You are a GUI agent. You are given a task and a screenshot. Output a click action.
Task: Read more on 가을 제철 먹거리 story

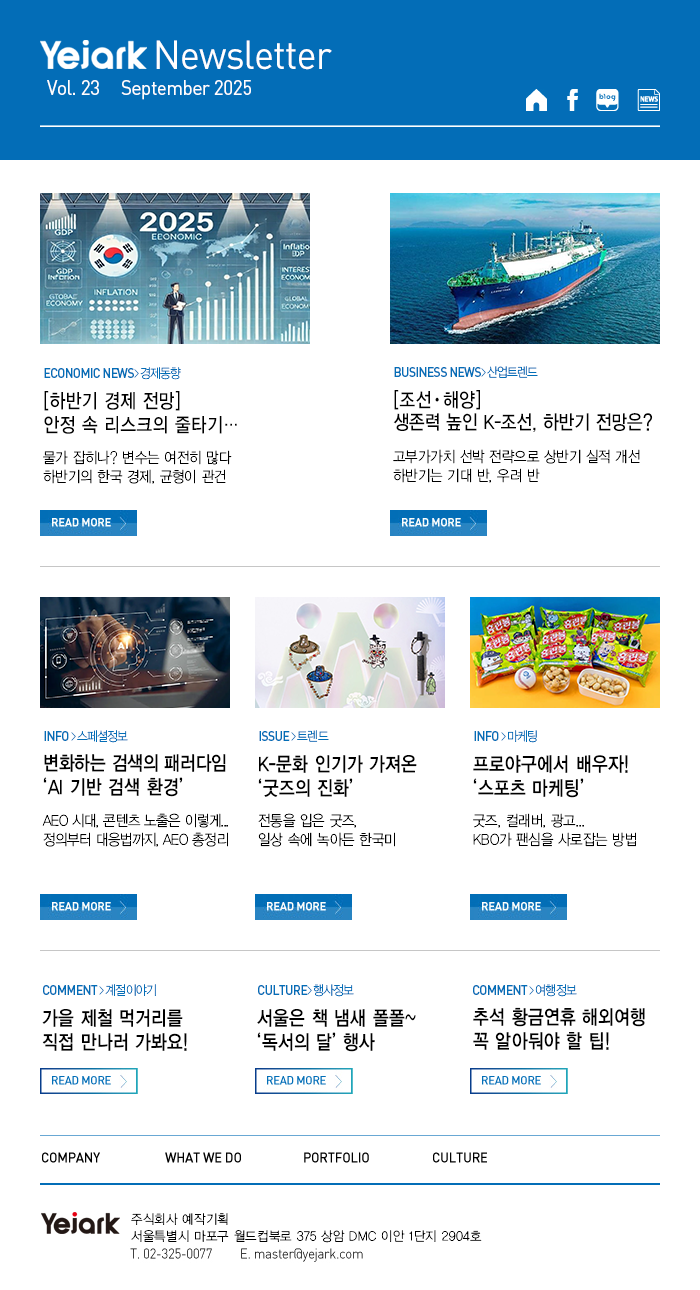88,1081
